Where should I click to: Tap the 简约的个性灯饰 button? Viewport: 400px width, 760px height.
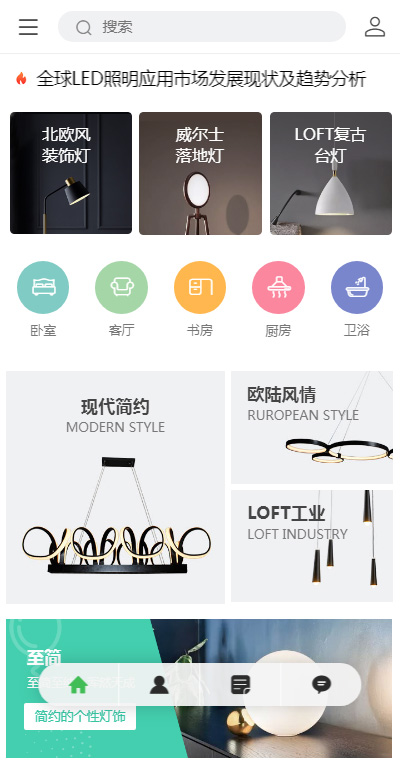click(x=80, y=716)
